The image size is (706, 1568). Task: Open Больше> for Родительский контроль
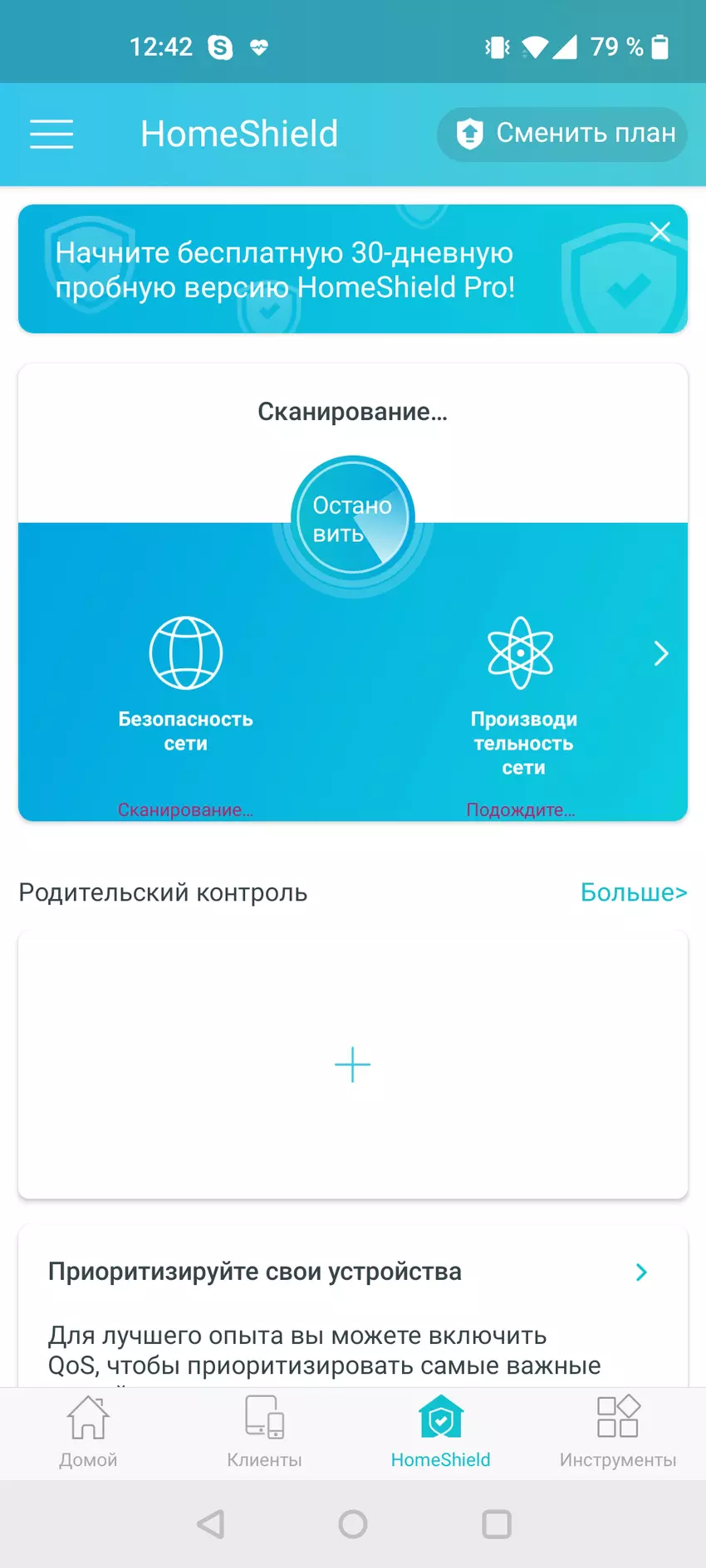point(633,892)
